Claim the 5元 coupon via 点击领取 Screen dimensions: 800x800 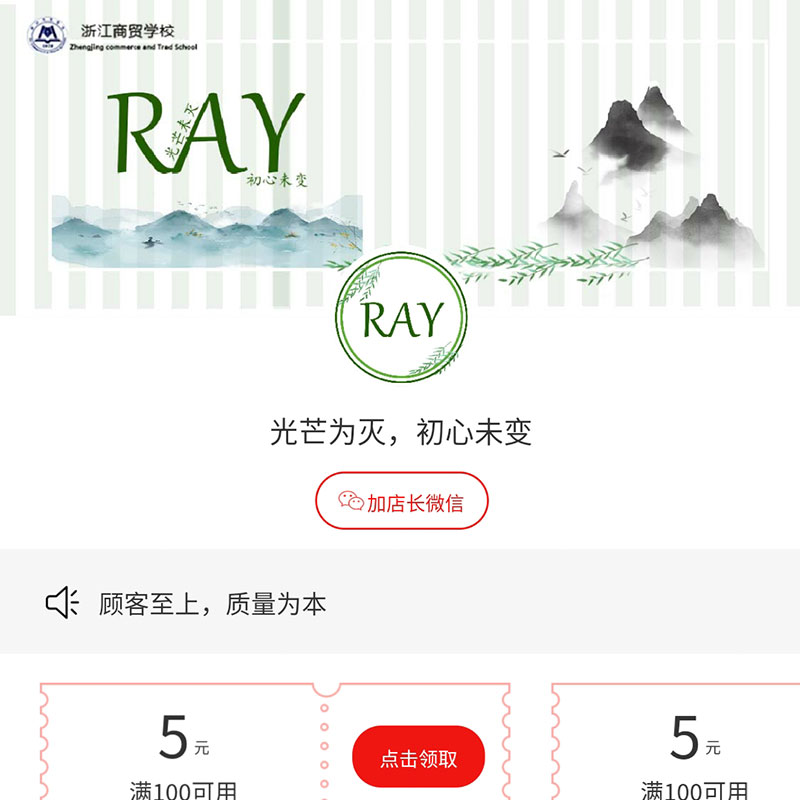(418, 758)
